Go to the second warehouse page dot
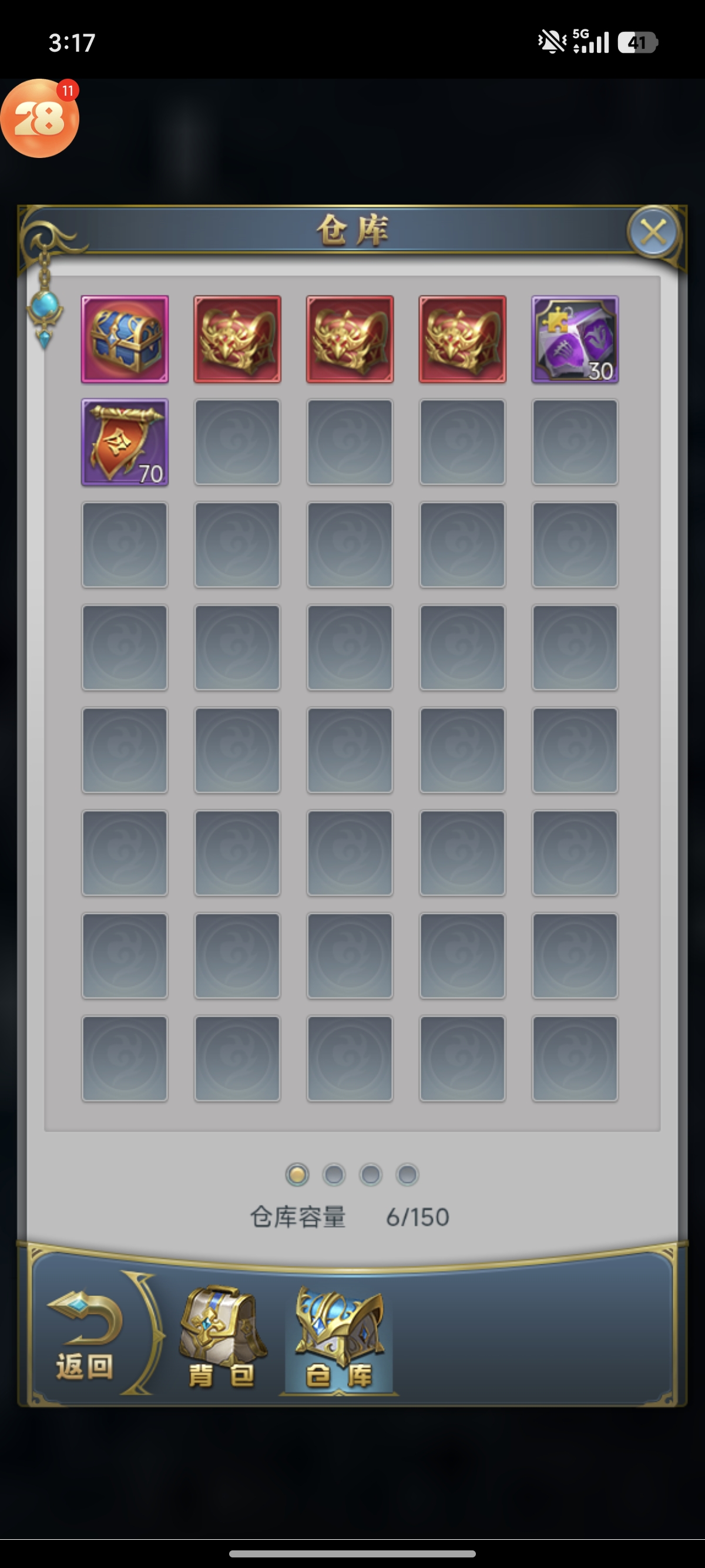 pyautogui.click(x=334, y=1174)
